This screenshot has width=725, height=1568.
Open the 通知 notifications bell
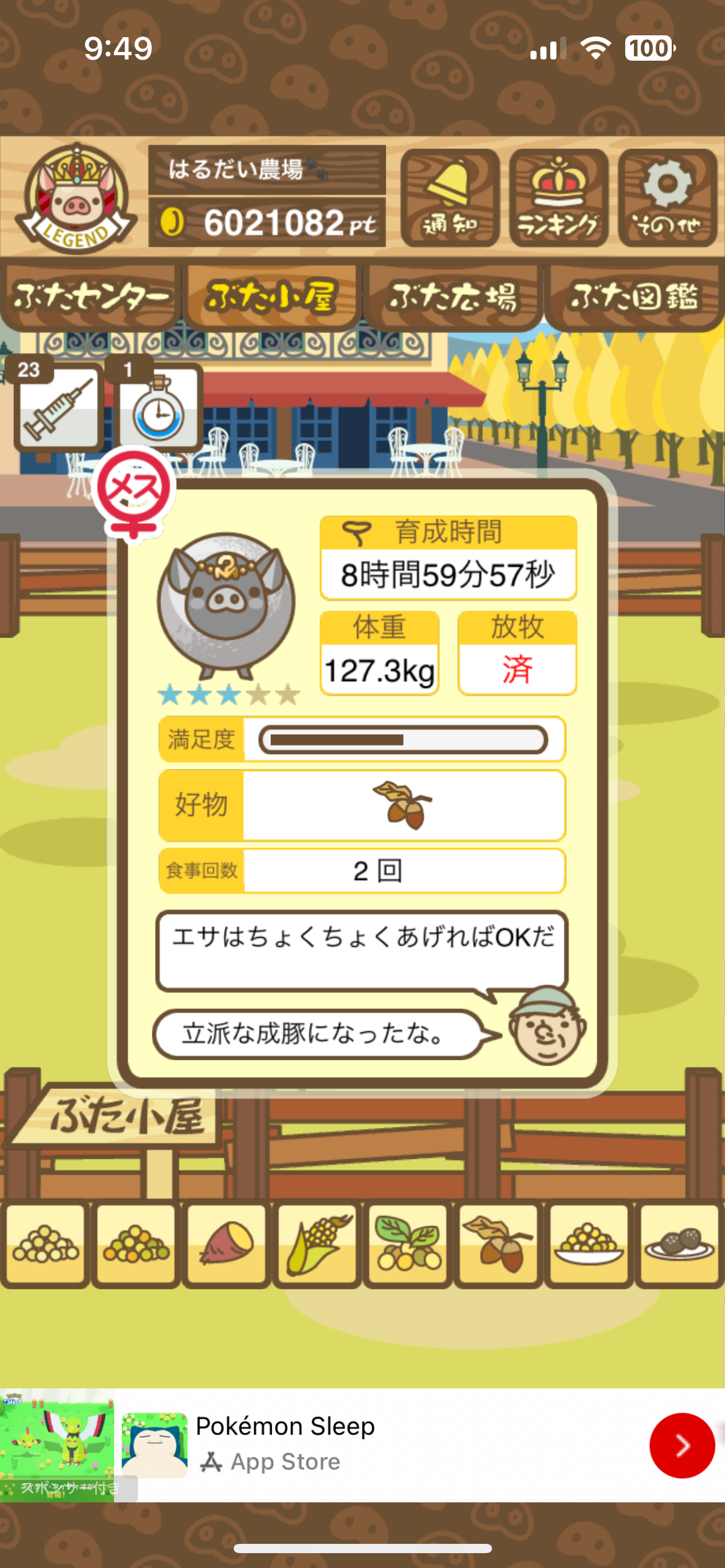coord(450,198)
